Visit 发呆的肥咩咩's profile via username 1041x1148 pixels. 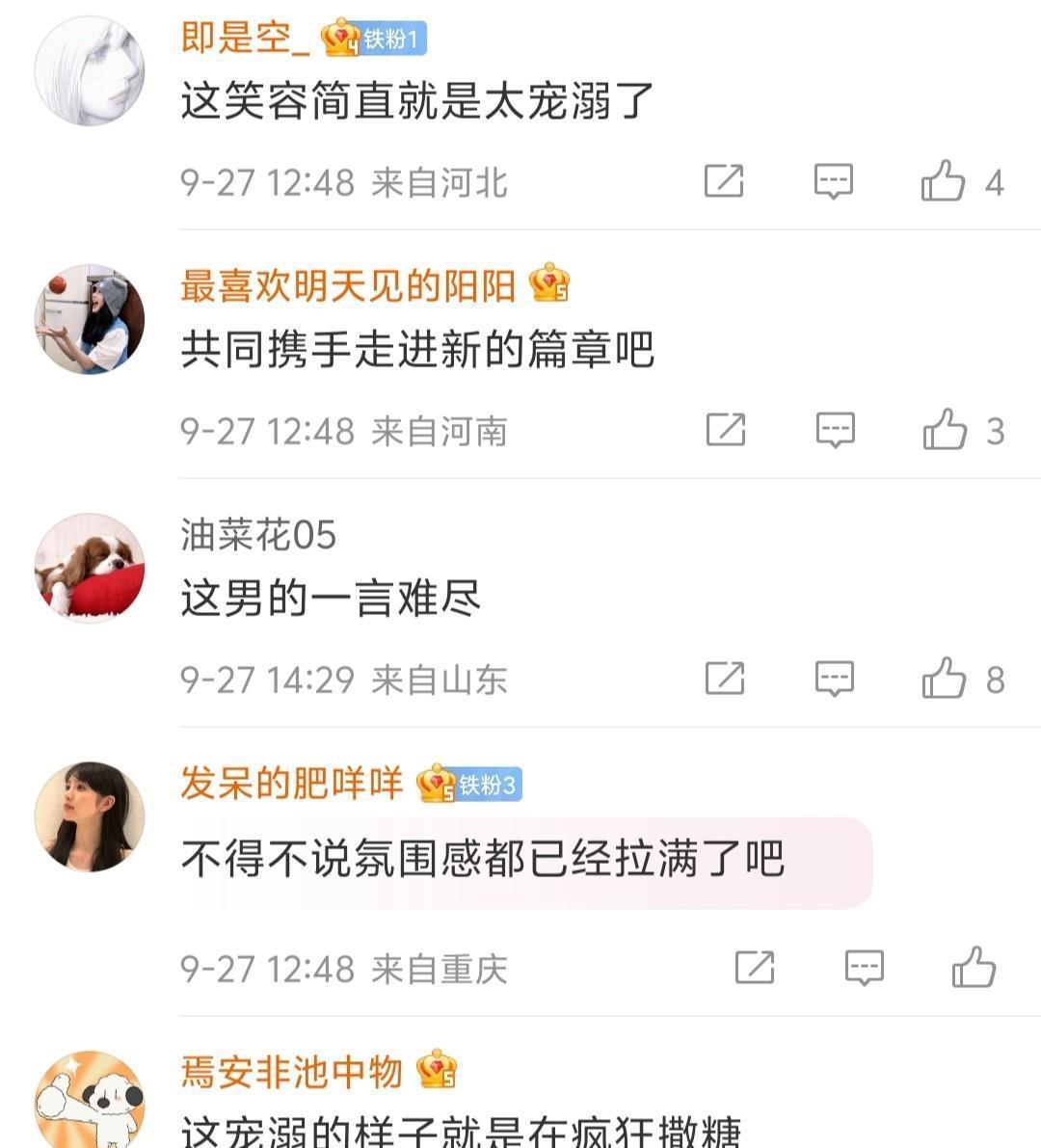(x=291, y=784)
